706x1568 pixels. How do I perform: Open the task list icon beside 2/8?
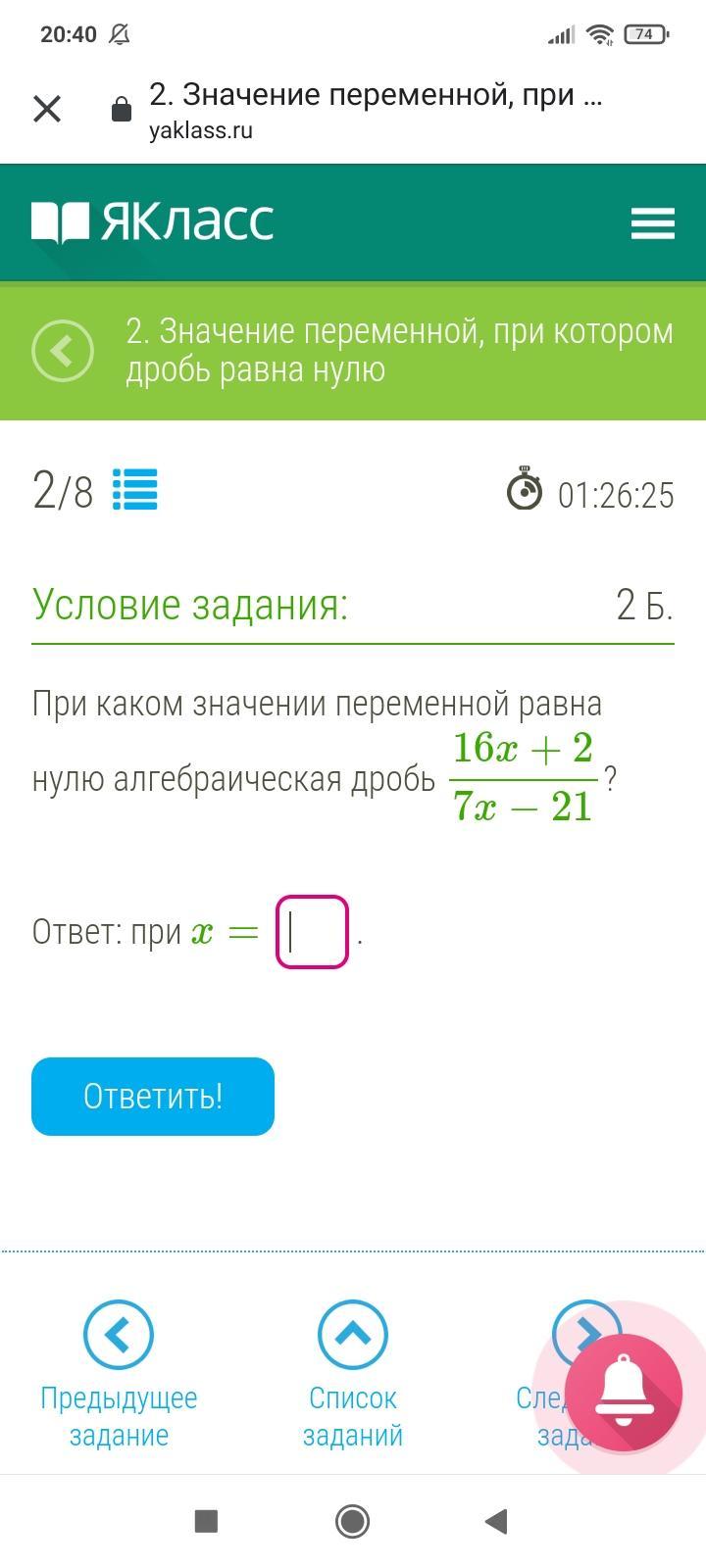click(135, 490)
